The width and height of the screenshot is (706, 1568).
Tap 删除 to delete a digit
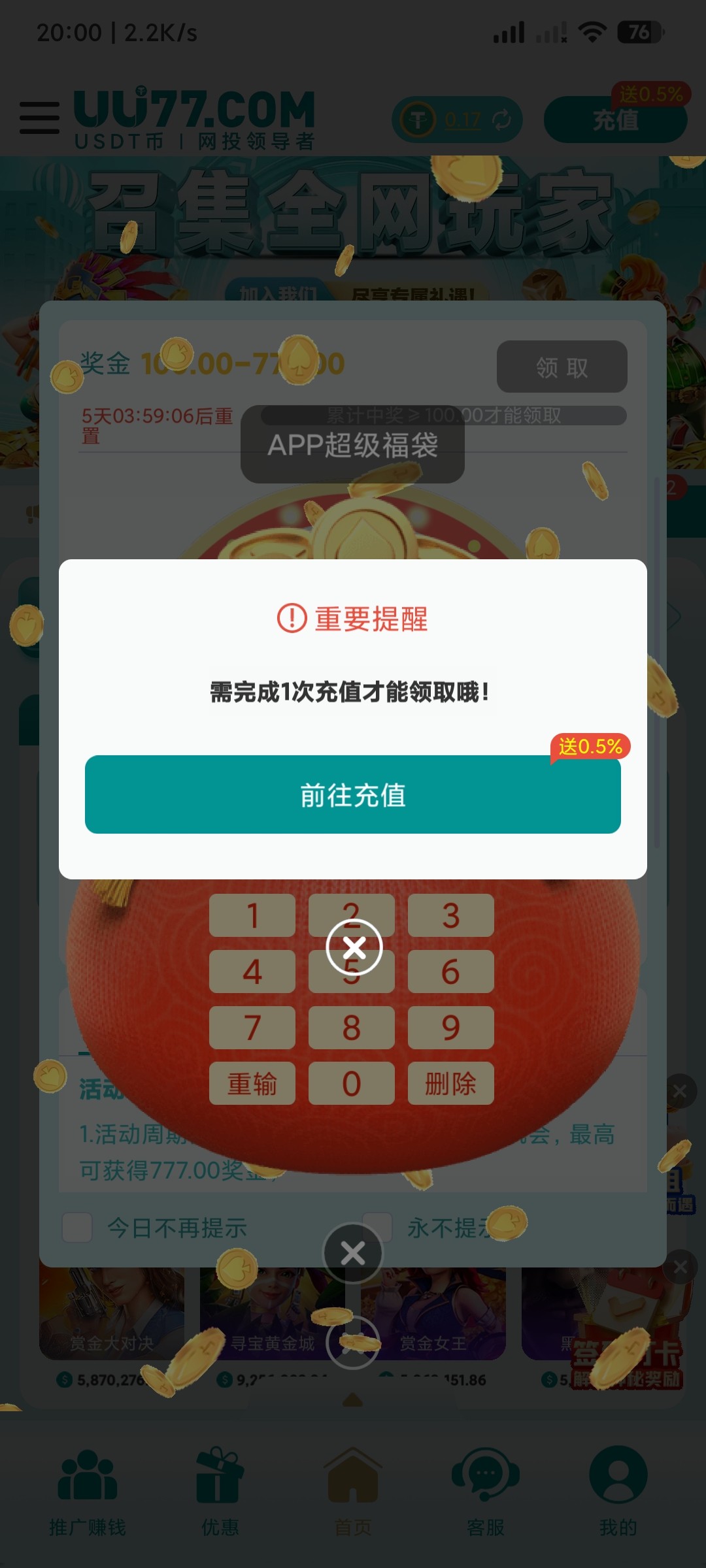coord(450,1084)
